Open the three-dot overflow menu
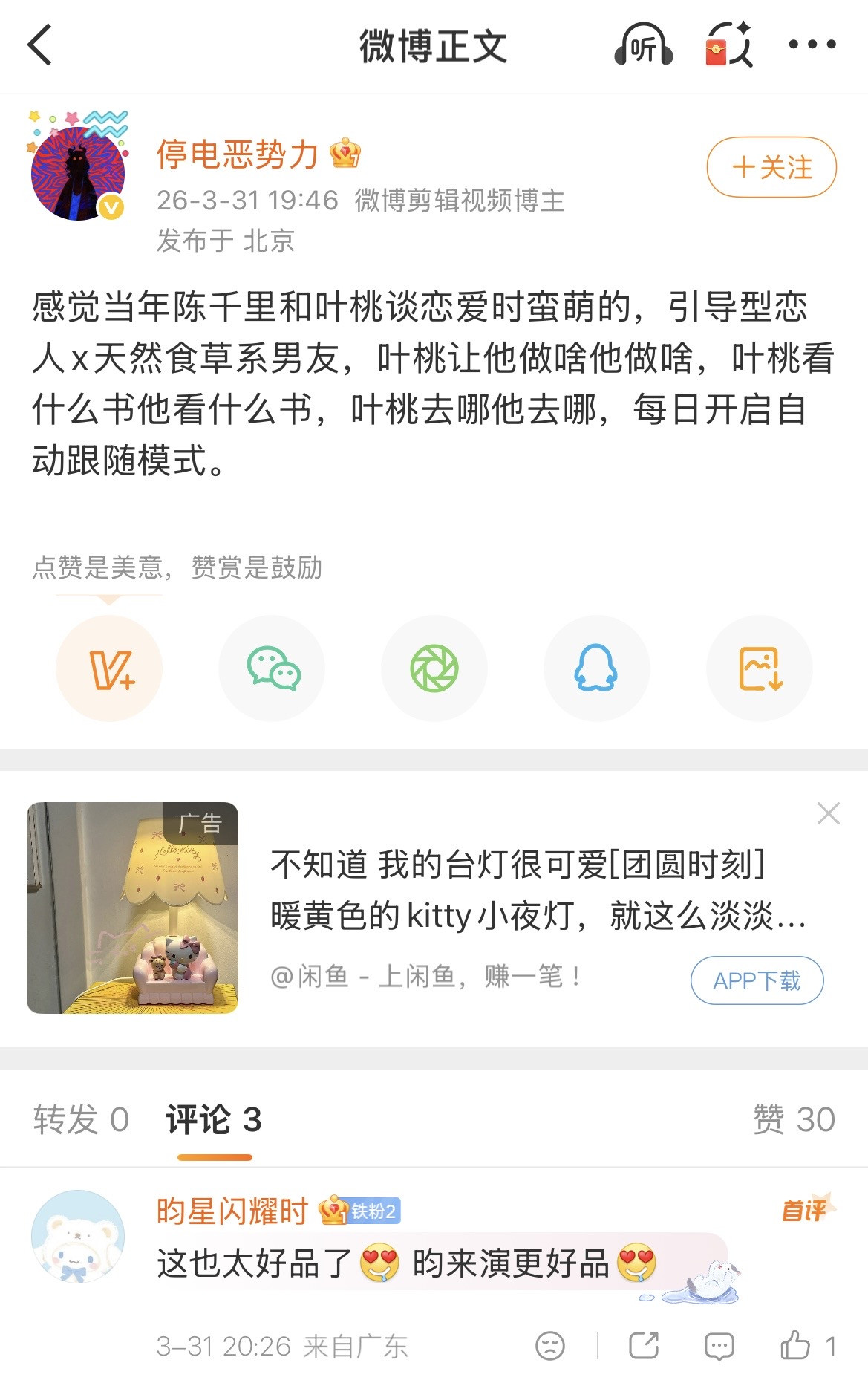Image resolution: width=868 pixels, height=1383 pixels. tap(812, 45)
